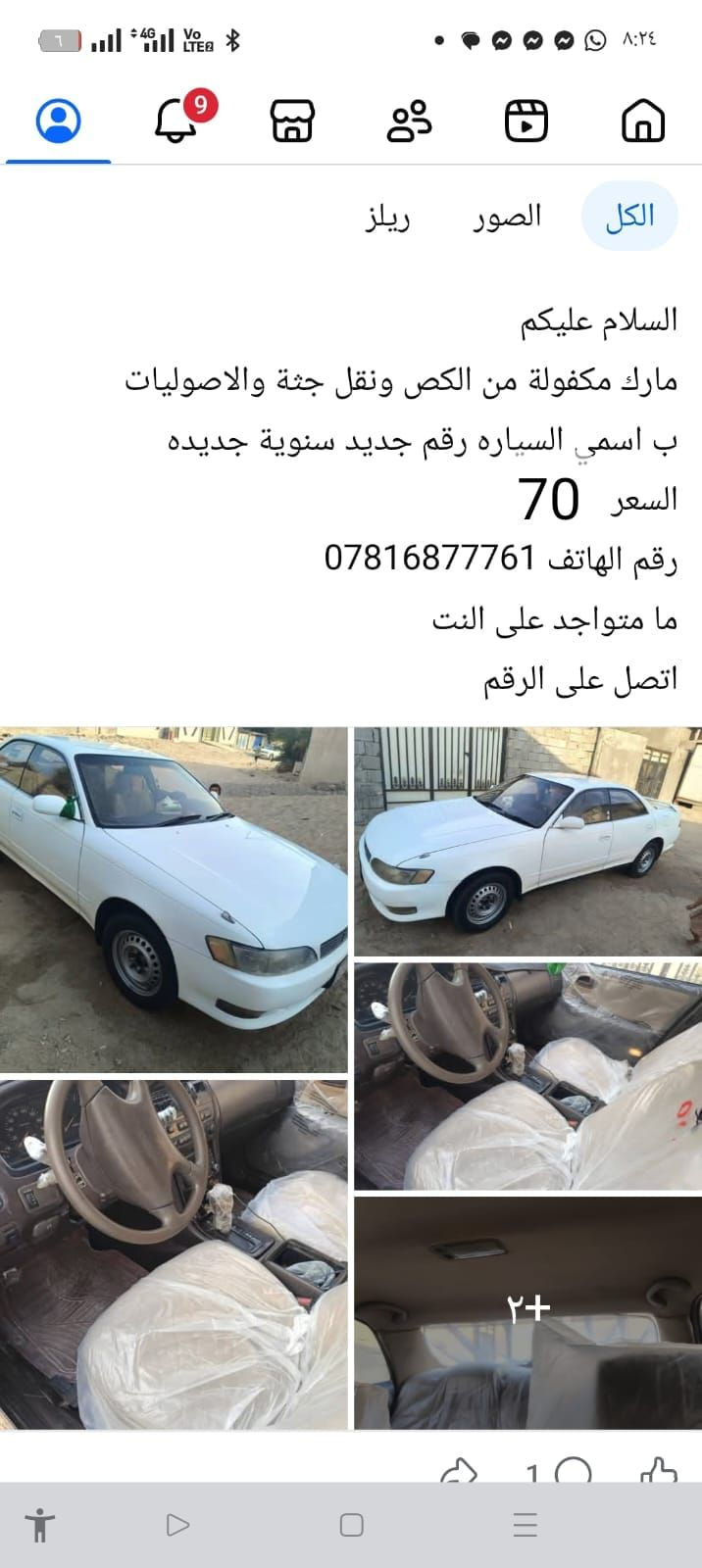This screenshot has height=1568, width=702.
Task: Go to the Marketplace tab
Action: tap(292, 122)
